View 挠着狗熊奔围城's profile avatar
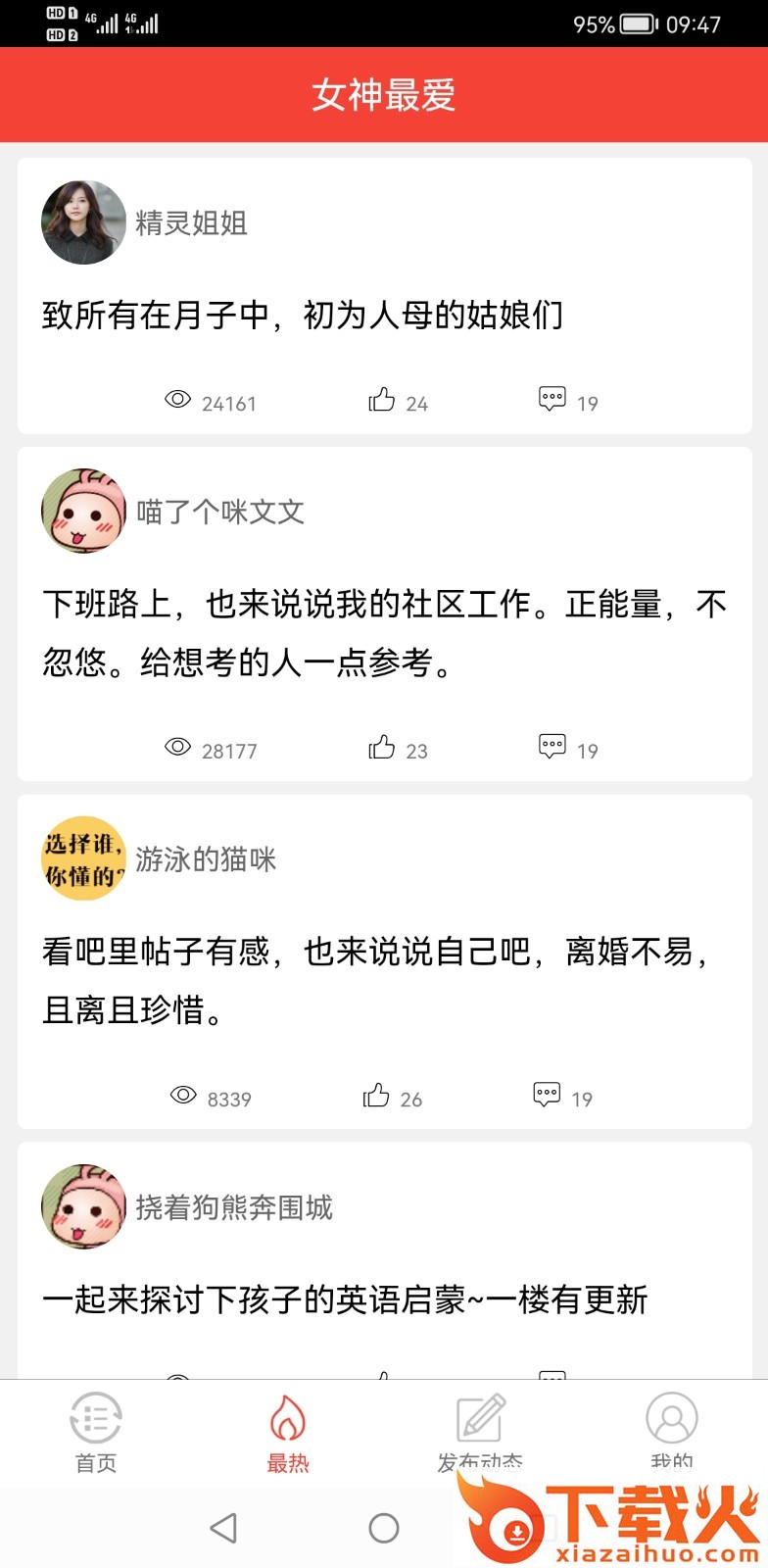Image resolution: width=768 pixels, height=1568 pixels. 84,1206
